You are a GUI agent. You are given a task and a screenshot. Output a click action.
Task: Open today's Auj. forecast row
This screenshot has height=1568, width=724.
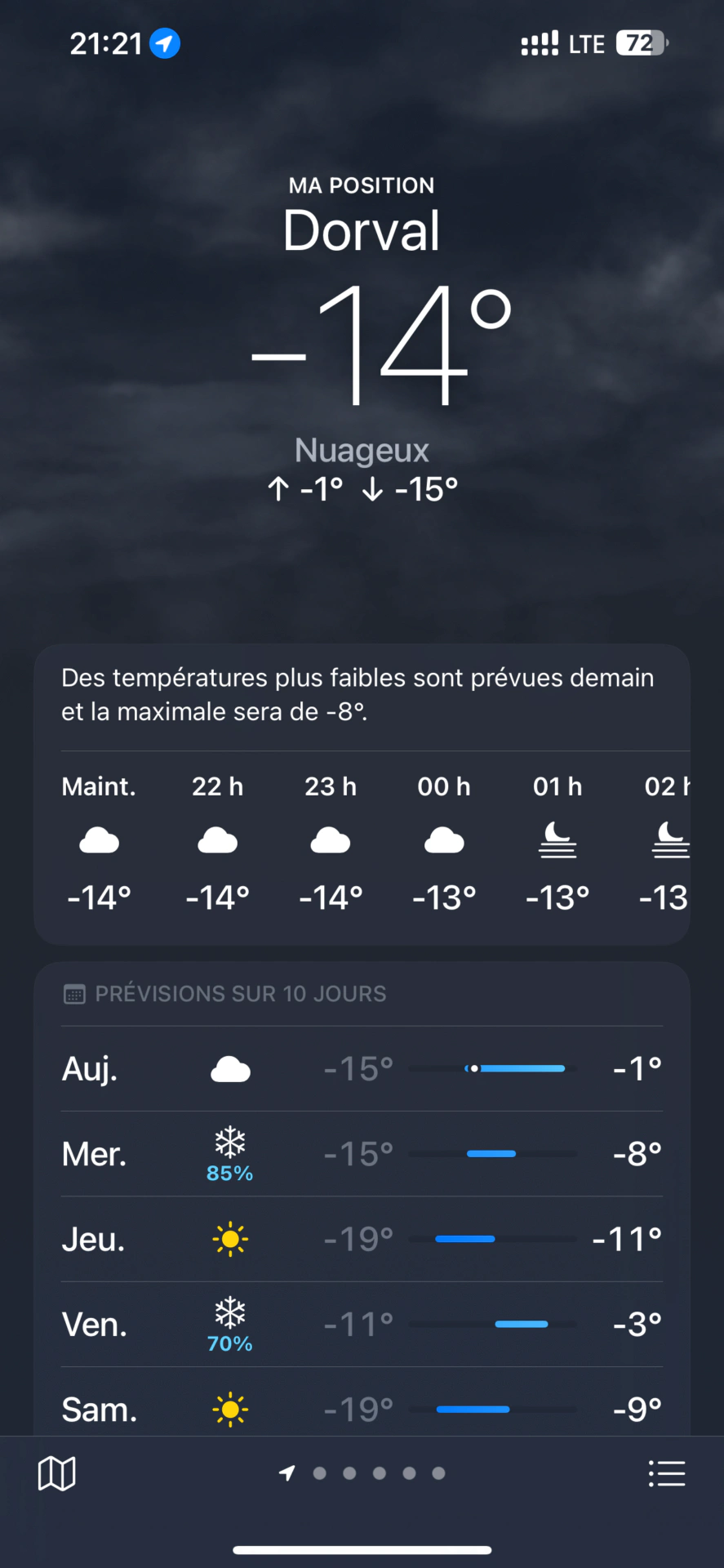pos(362,1068)
